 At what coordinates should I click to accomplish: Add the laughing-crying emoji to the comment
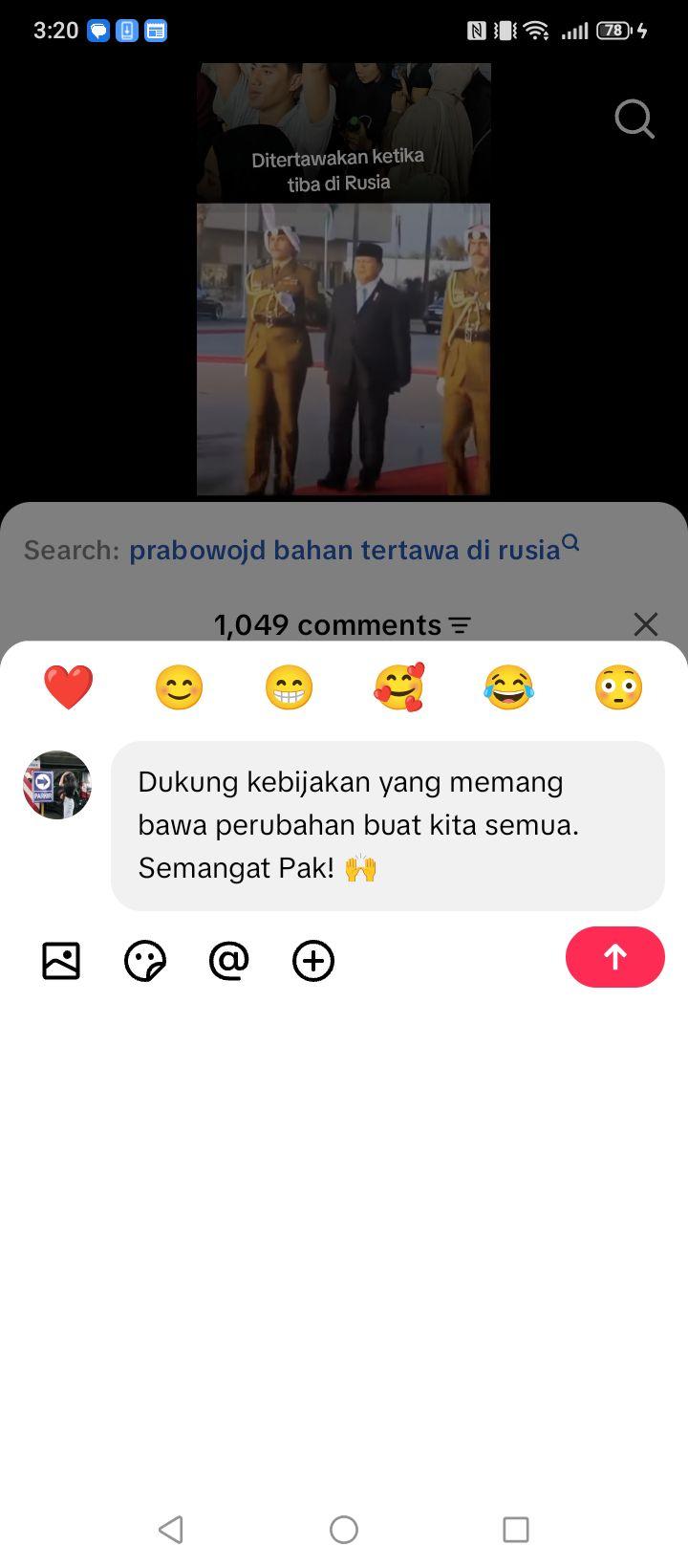[x=508, y=686]
